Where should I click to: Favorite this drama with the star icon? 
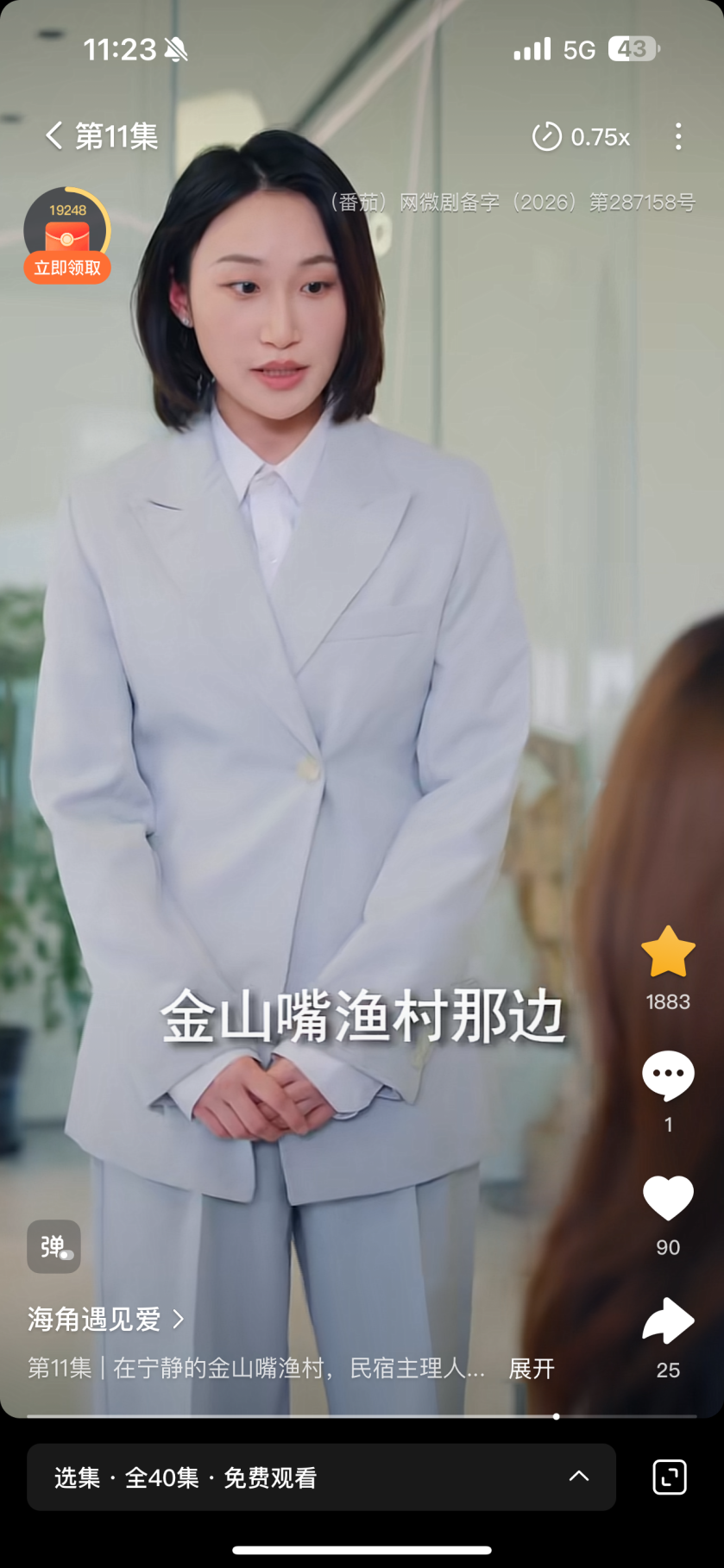(x=668, y=952)
